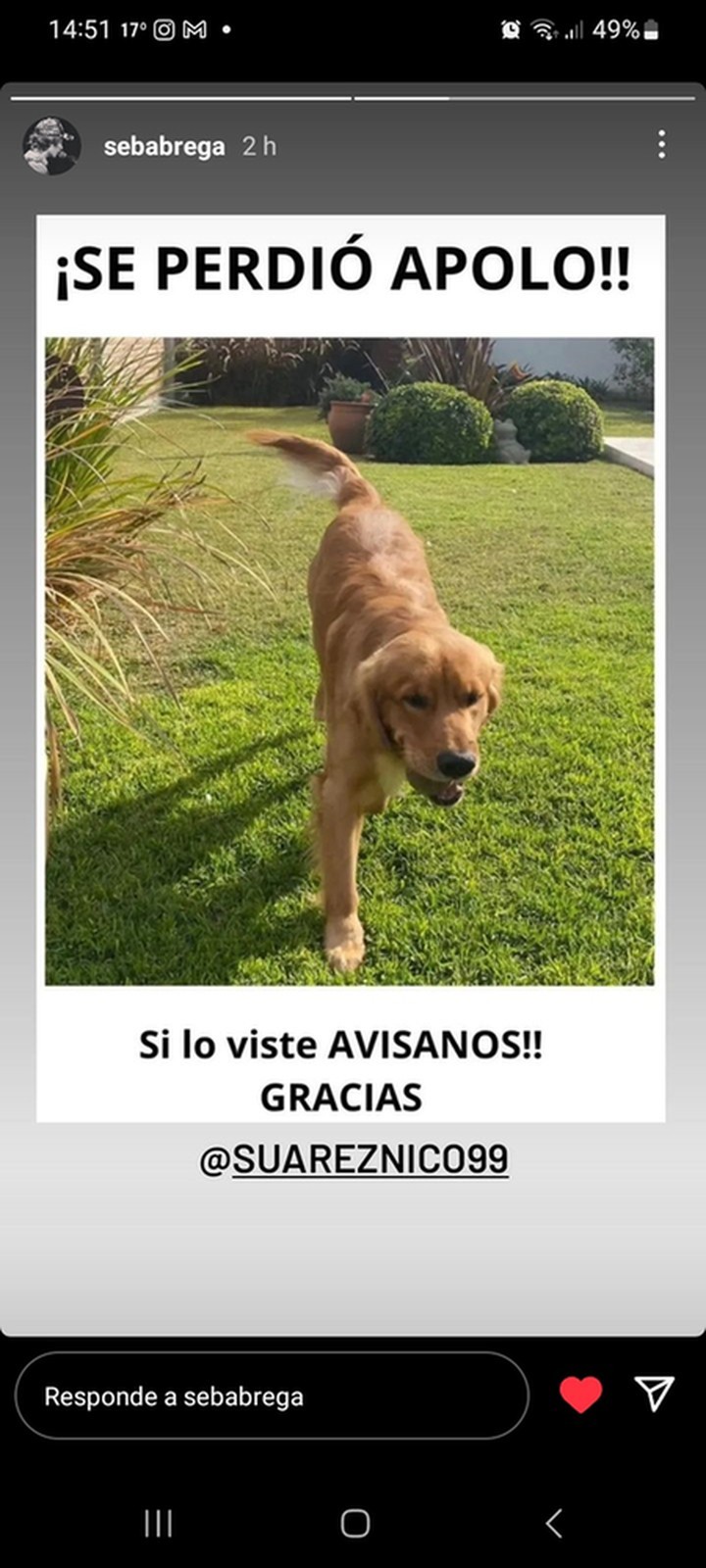This screenshot has width=706, height=1568.
Task: Tap the sebabrega username
Action: tap(164, 147)
